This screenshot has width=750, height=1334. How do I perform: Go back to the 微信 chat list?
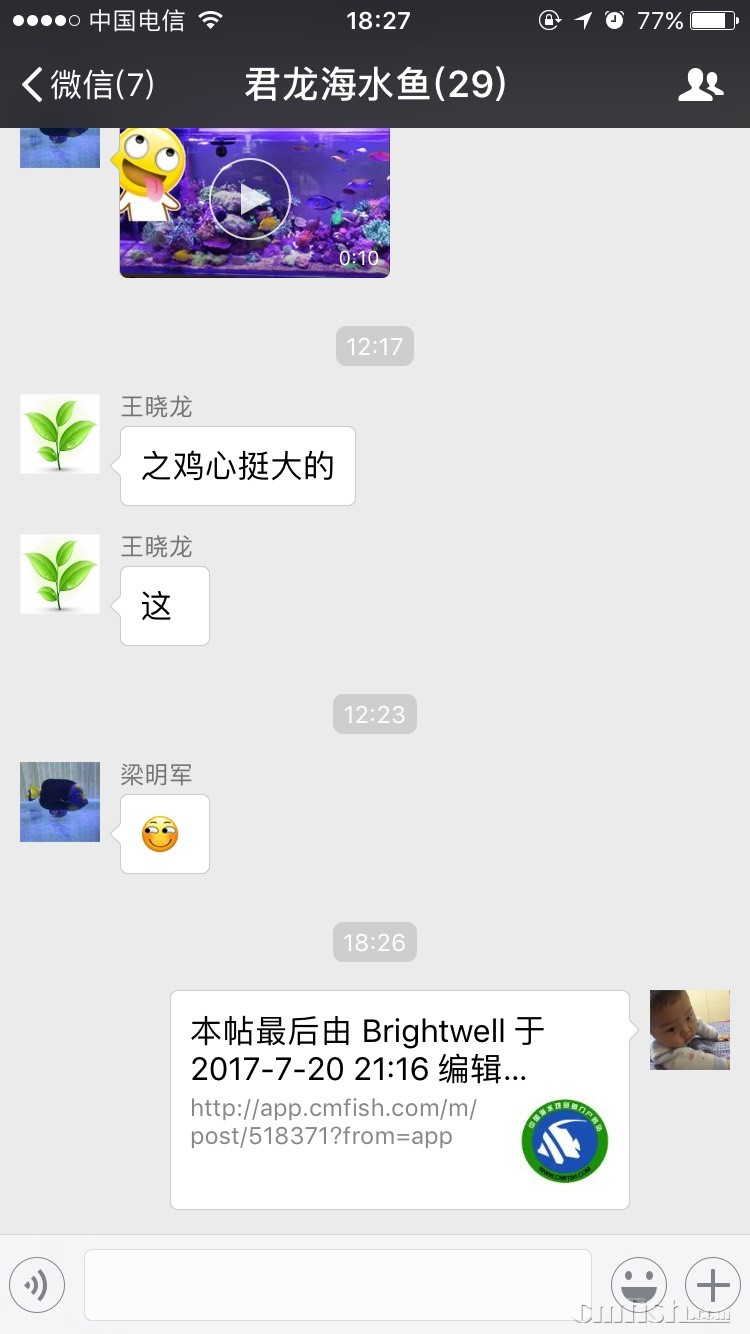88,85
